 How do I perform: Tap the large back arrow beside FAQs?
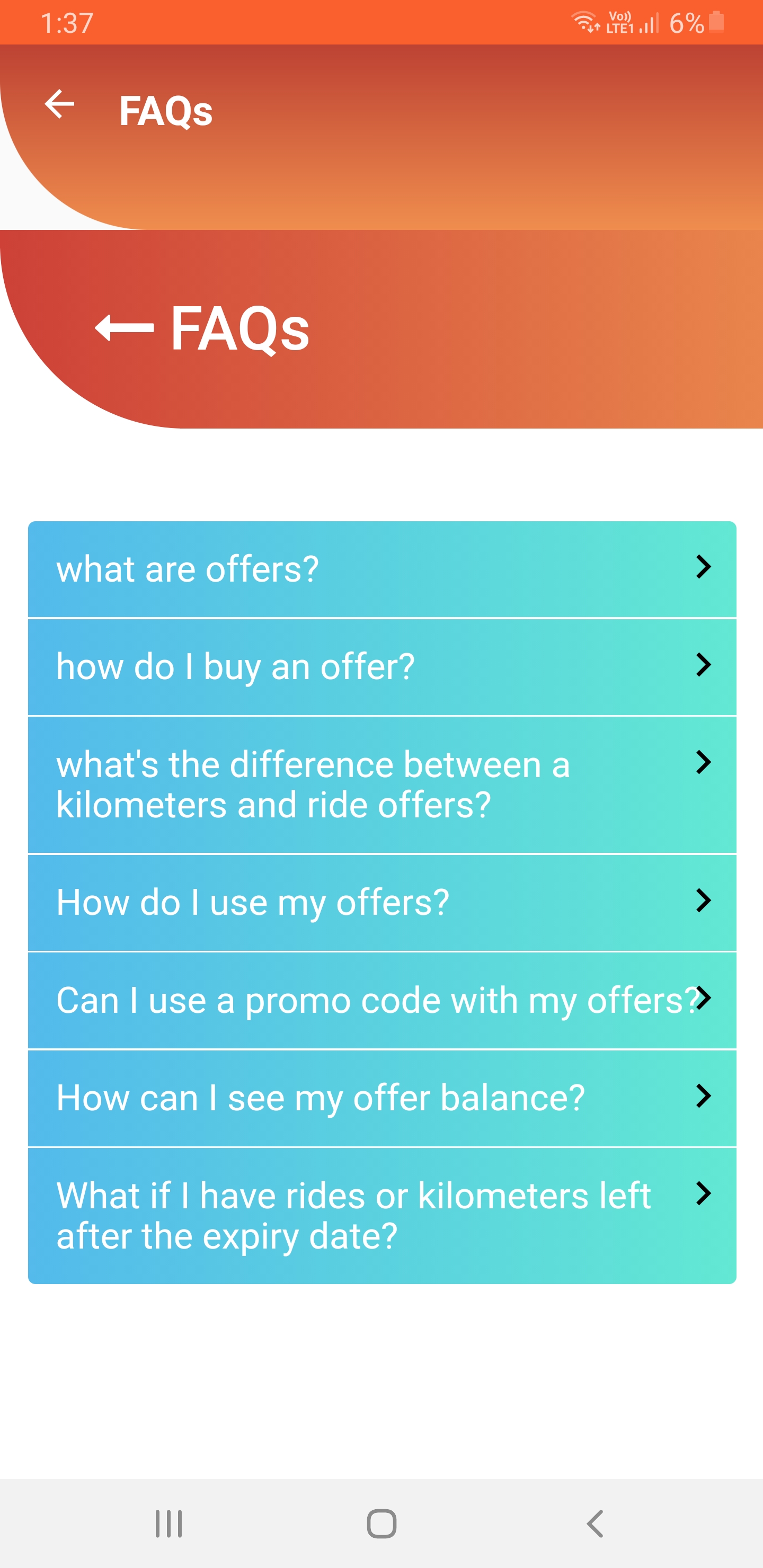click(124, 328)
